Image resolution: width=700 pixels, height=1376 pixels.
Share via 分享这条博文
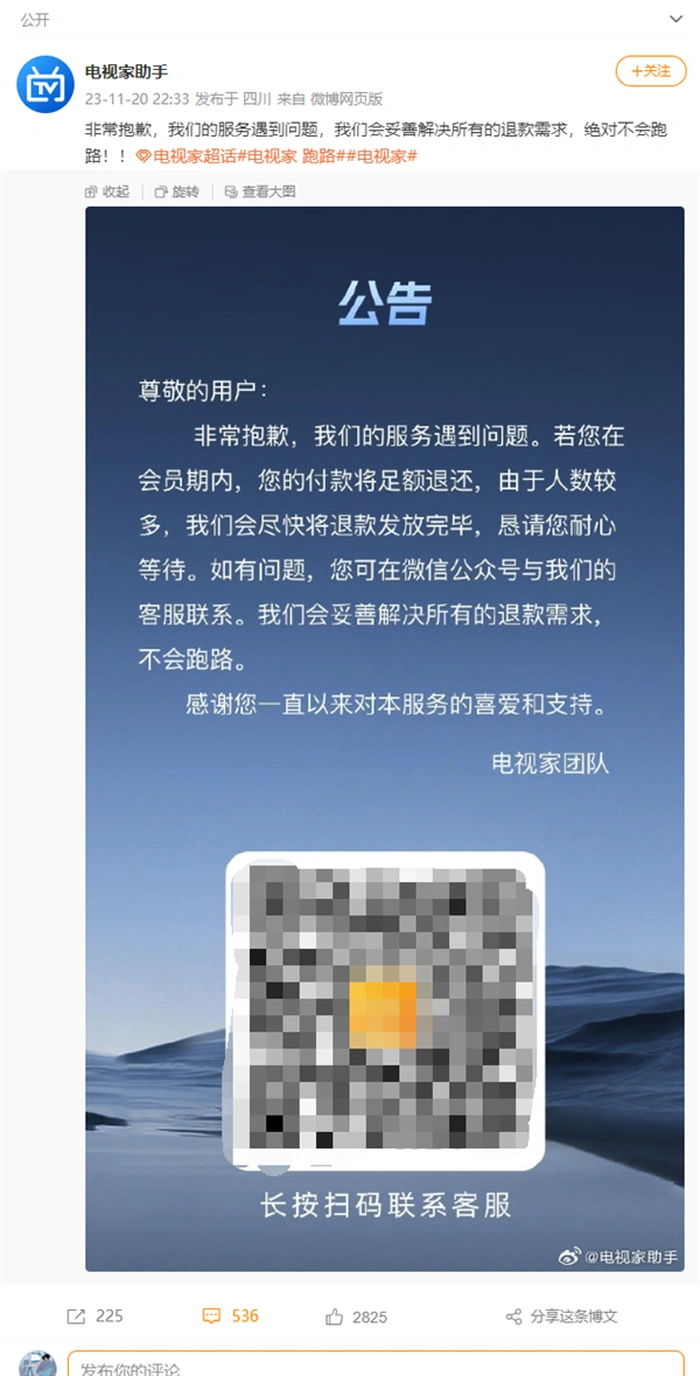pos(561,1316)
